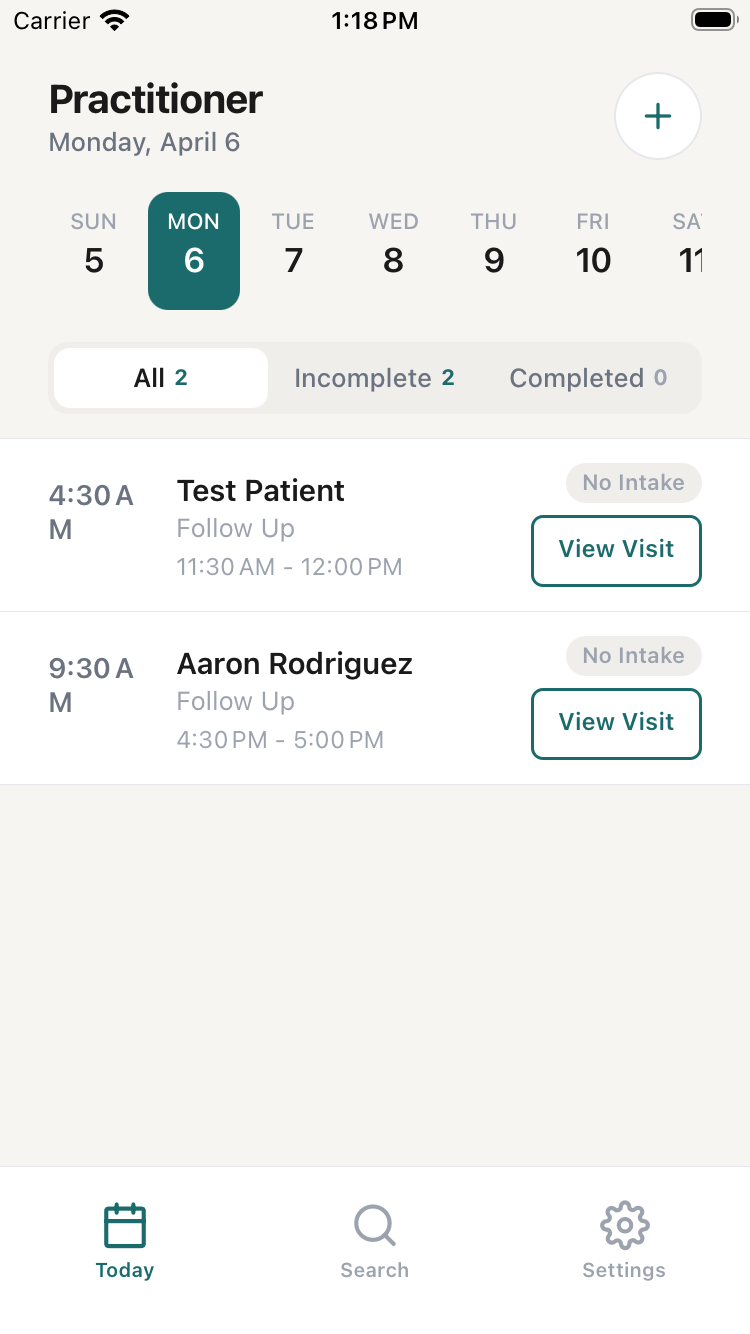Tap the Practitioner heading

pos(155,99)
